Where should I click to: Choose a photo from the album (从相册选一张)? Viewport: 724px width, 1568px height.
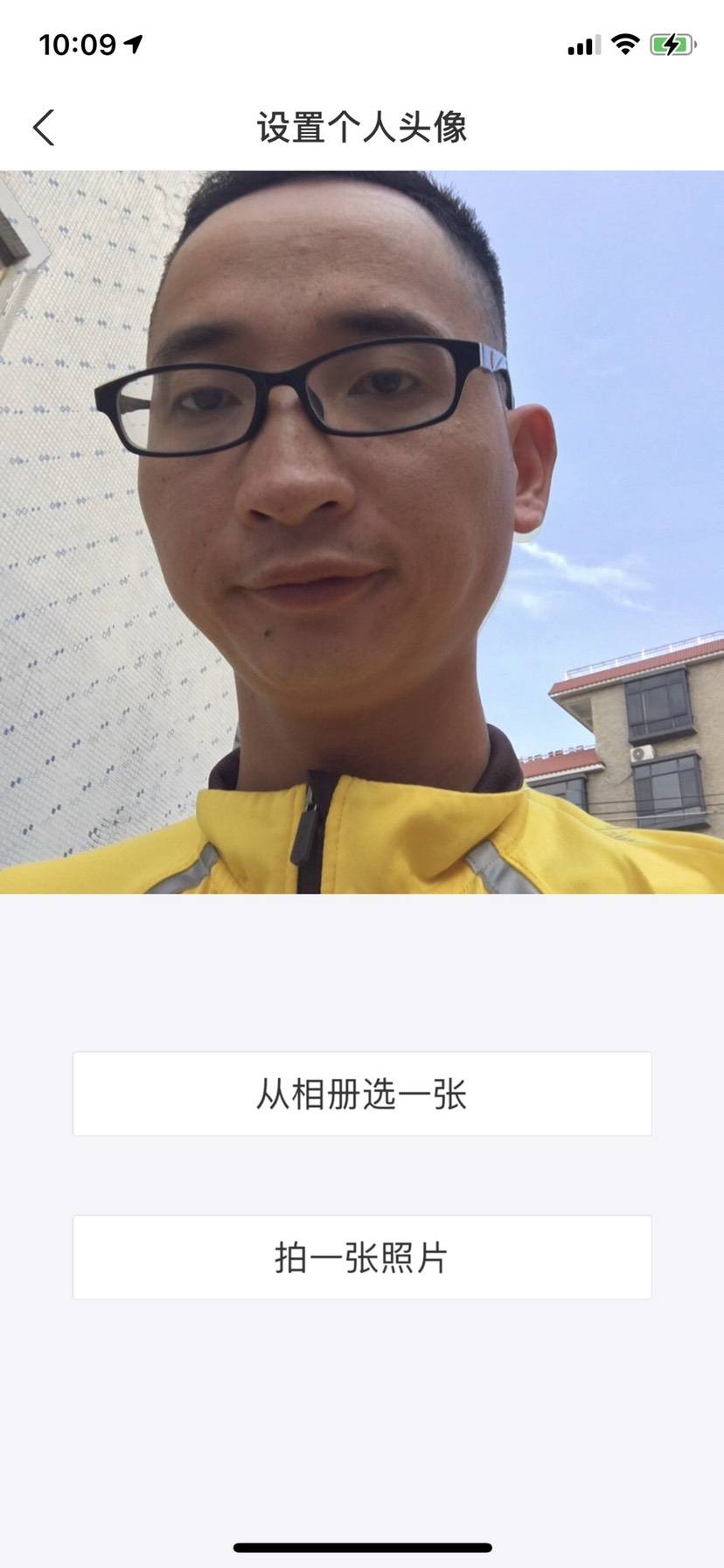click(x=362, y=1094)
